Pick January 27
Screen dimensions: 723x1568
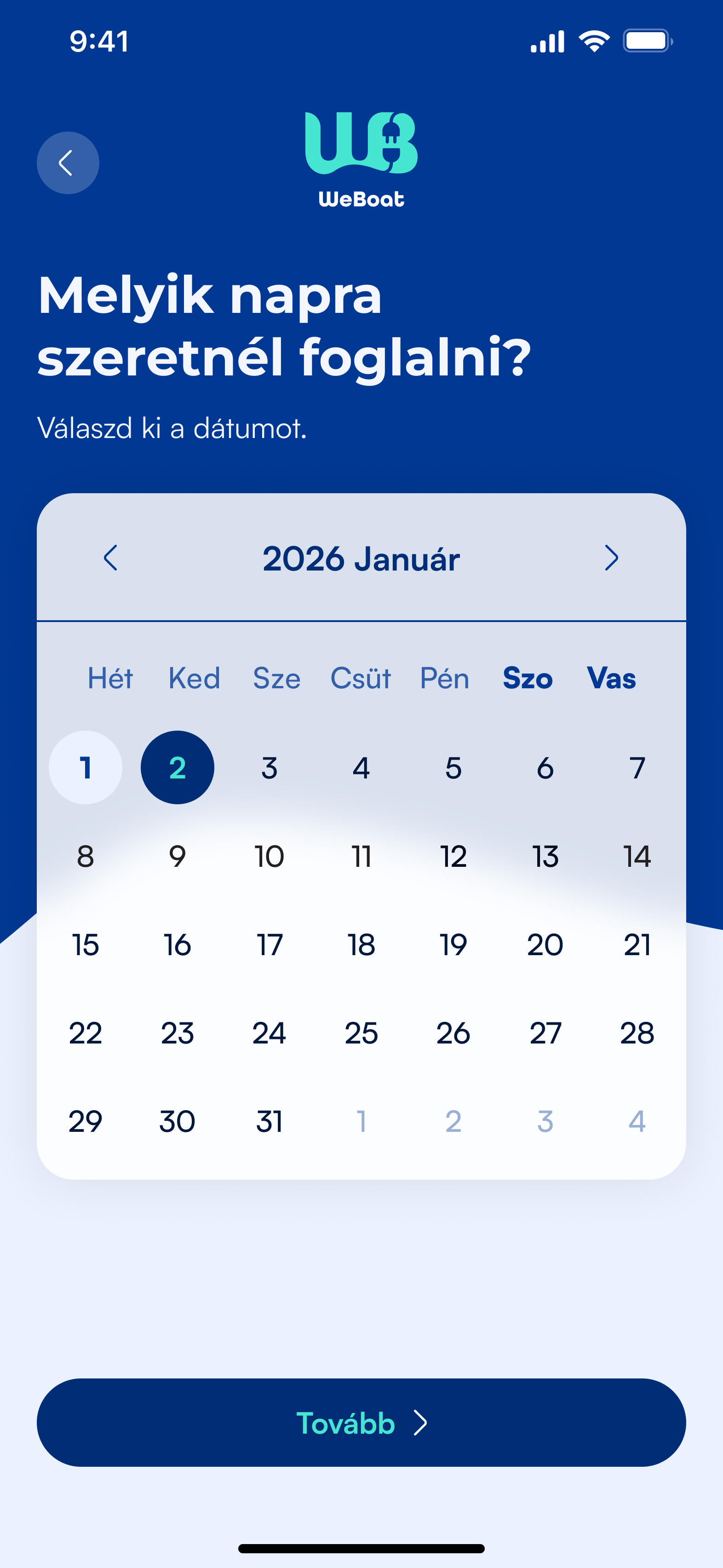545,1033
